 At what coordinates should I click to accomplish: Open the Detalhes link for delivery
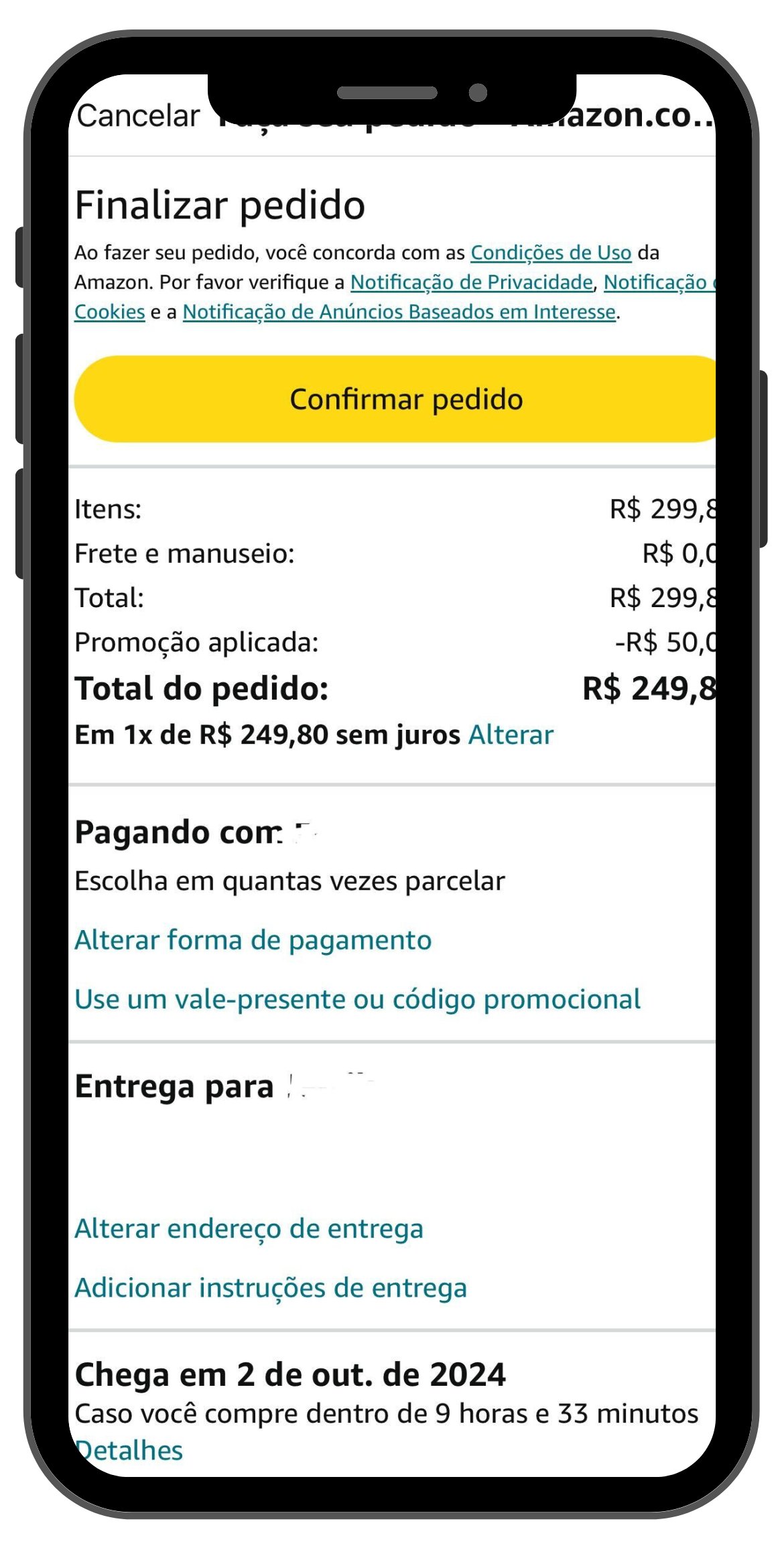pos(129,1450)
